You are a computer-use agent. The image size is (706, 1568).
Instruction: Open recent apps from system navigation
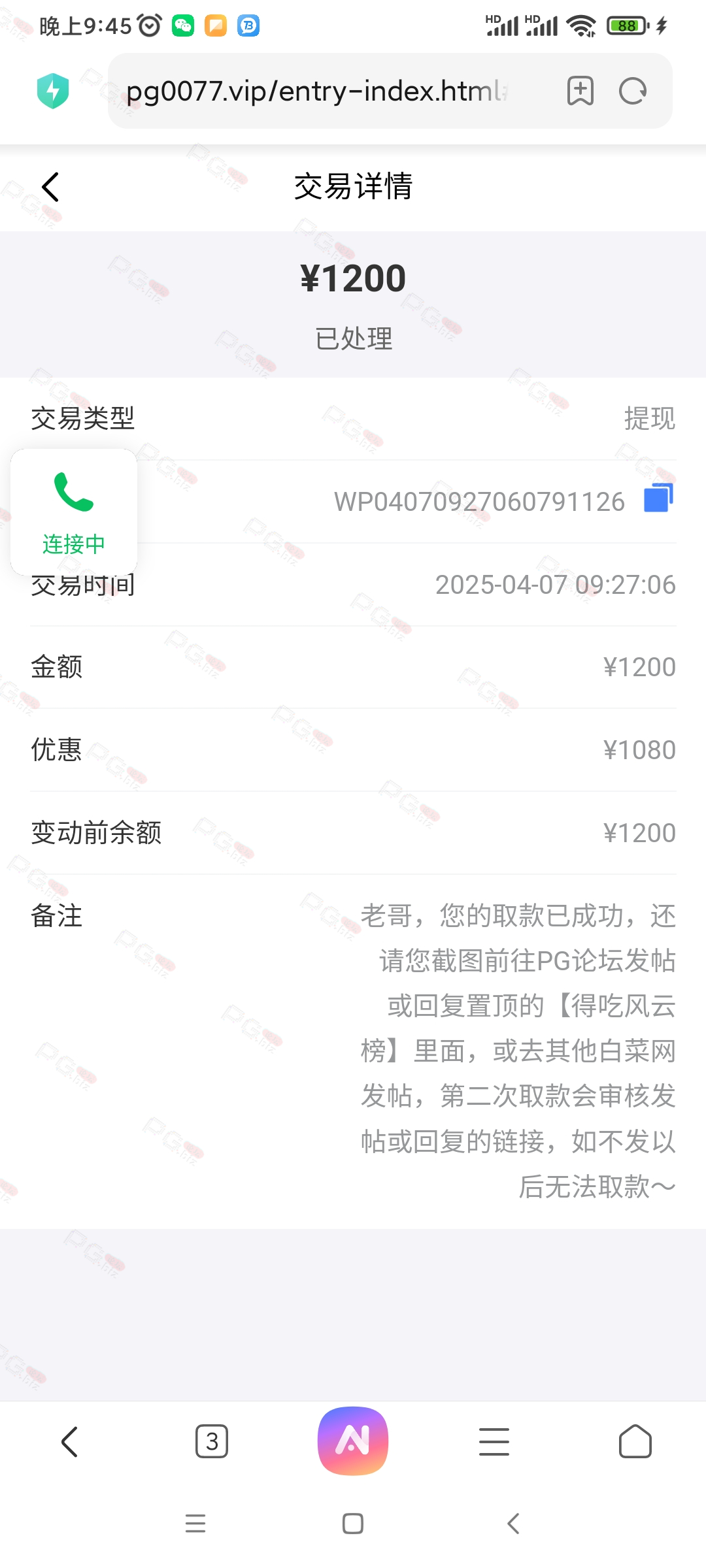[x=195, y=1524]
